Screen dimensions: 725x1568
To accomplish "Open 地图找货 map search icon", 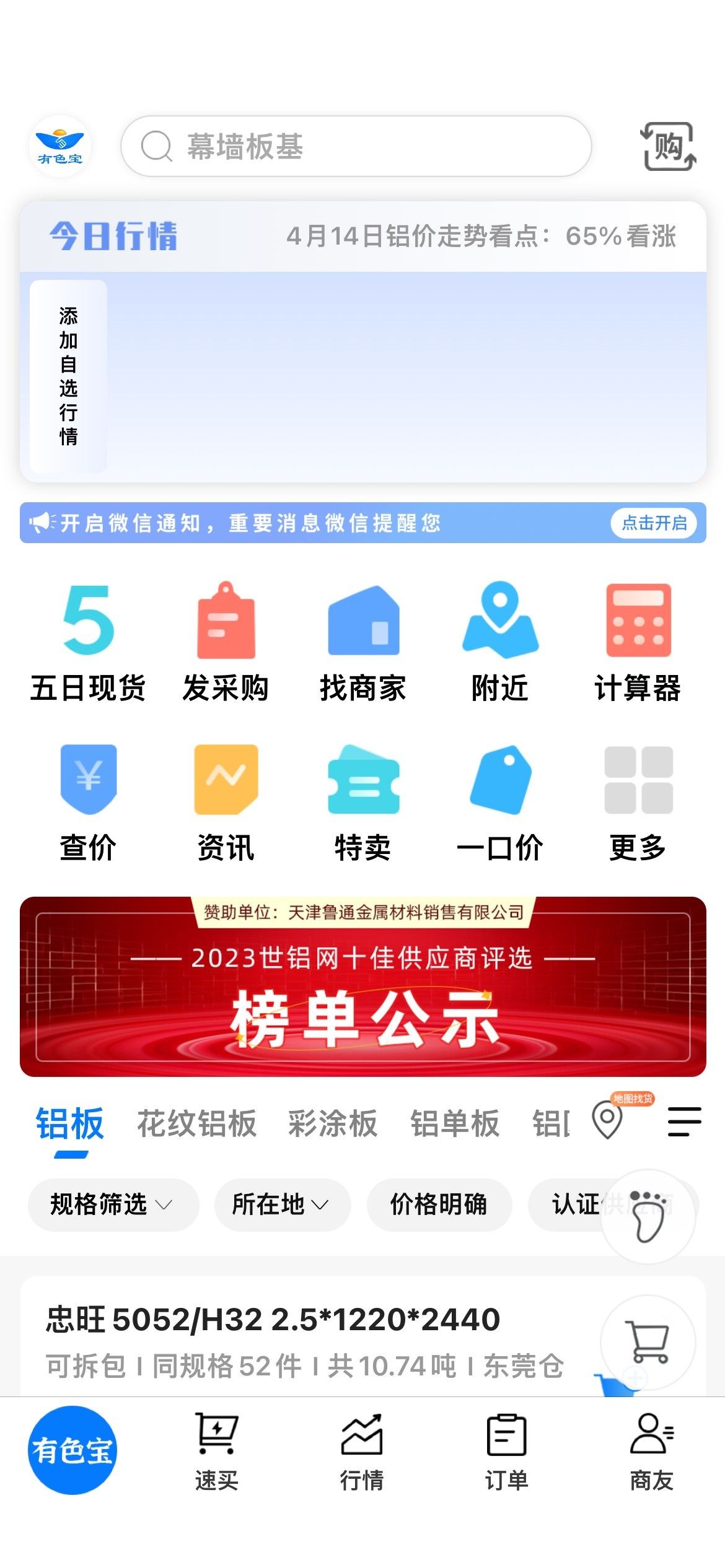I will tap(608, 1120).
